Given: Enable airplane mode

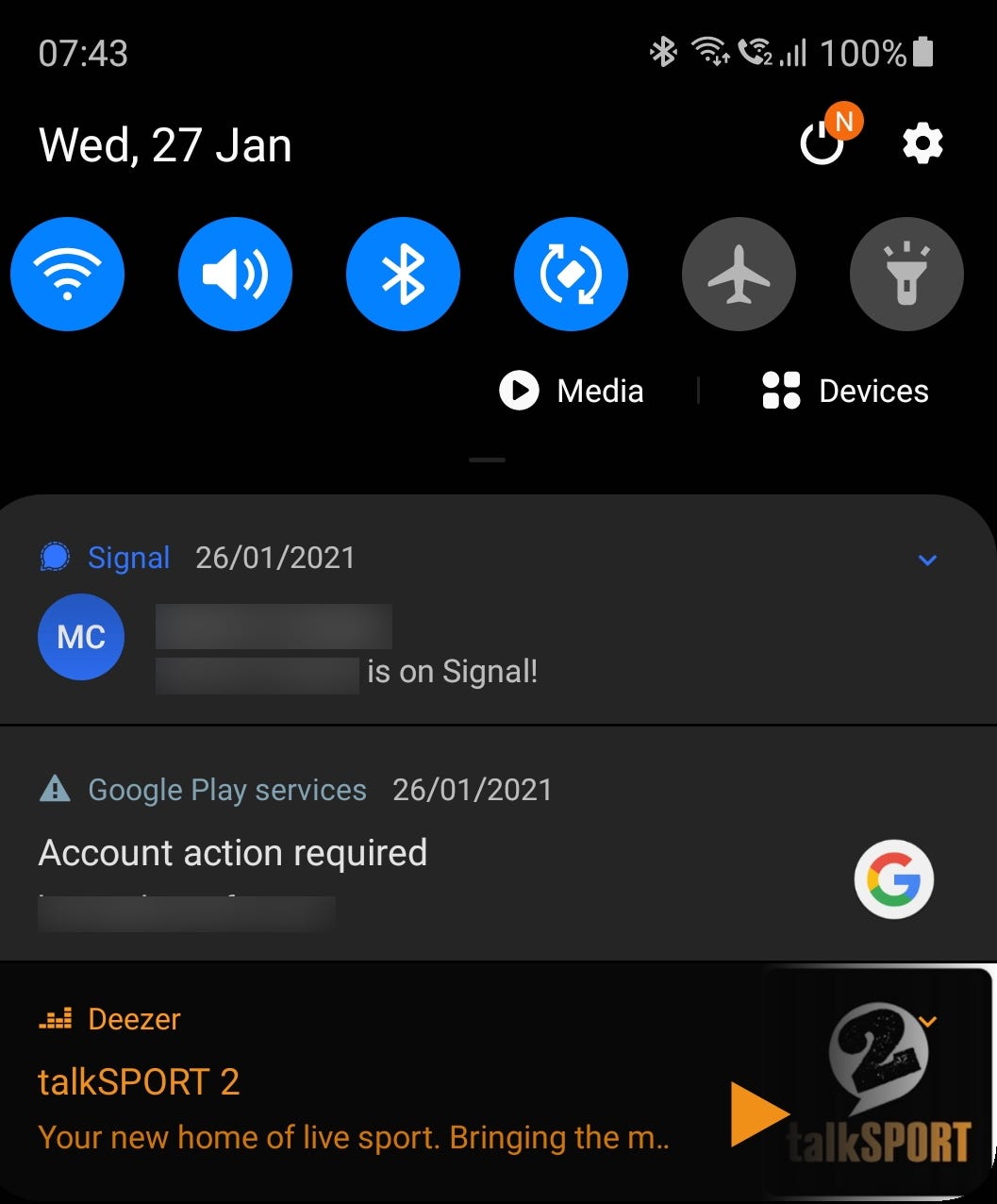Looking at the screenshot, I should click(x=739, y=275).
